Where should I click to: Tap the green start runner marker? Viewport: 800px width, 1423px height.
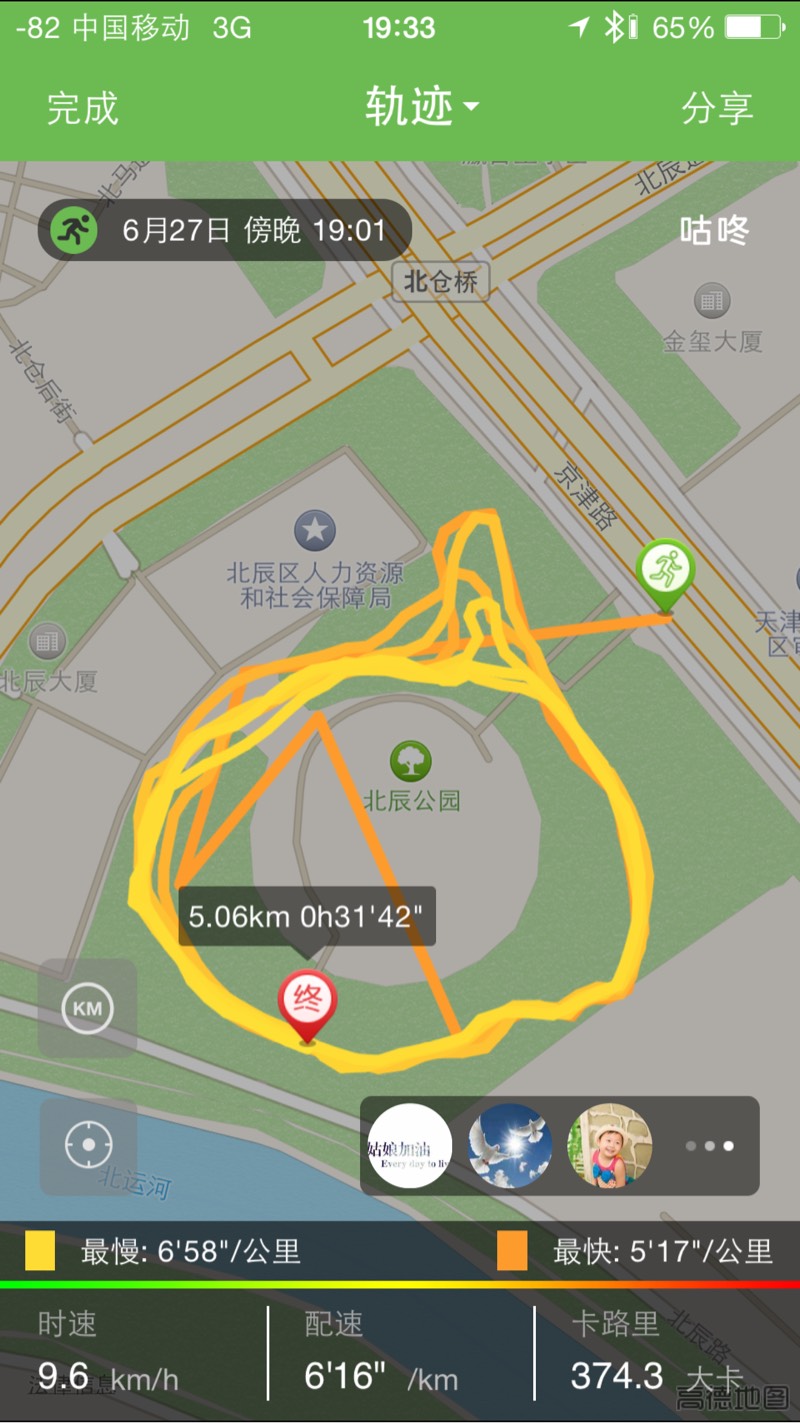(x=666, y=571)
